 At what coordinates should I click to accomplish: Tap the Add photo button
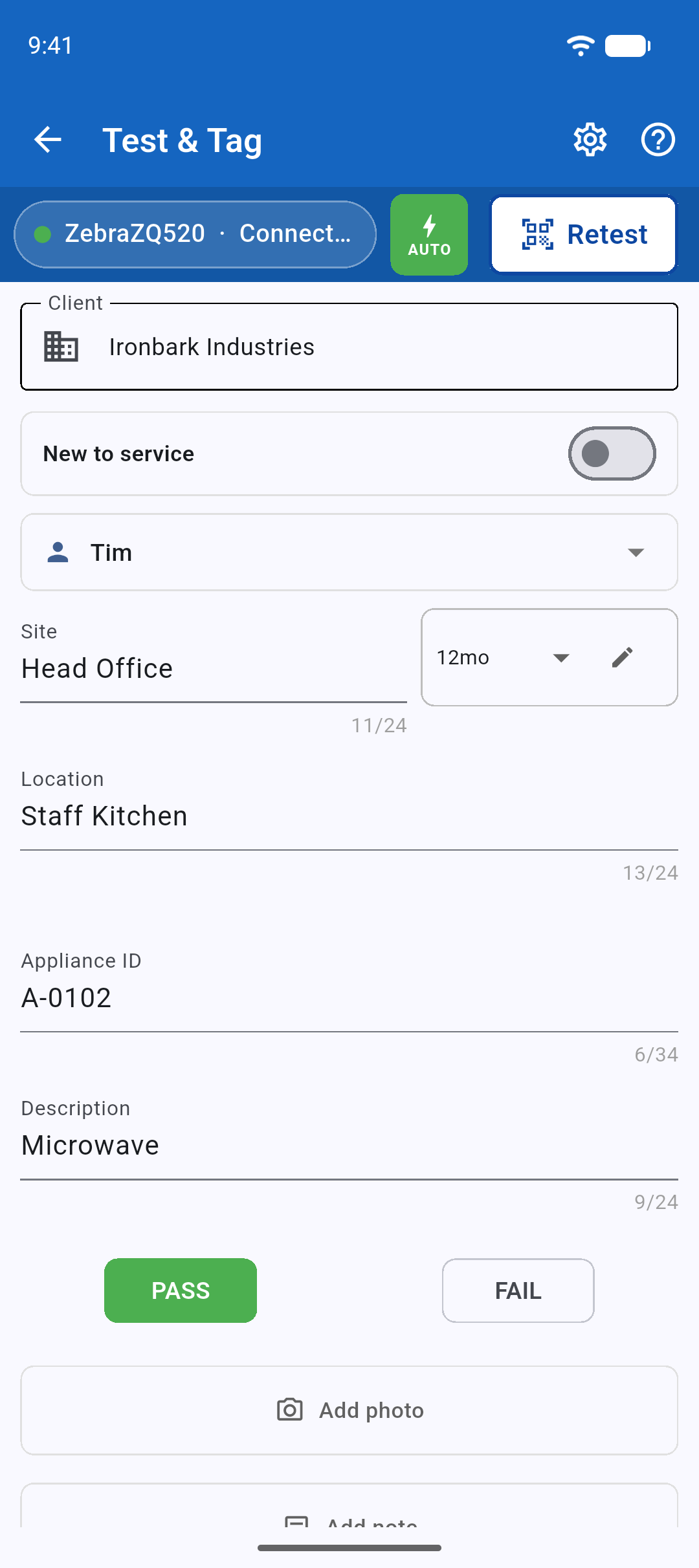click(349, 1410)
